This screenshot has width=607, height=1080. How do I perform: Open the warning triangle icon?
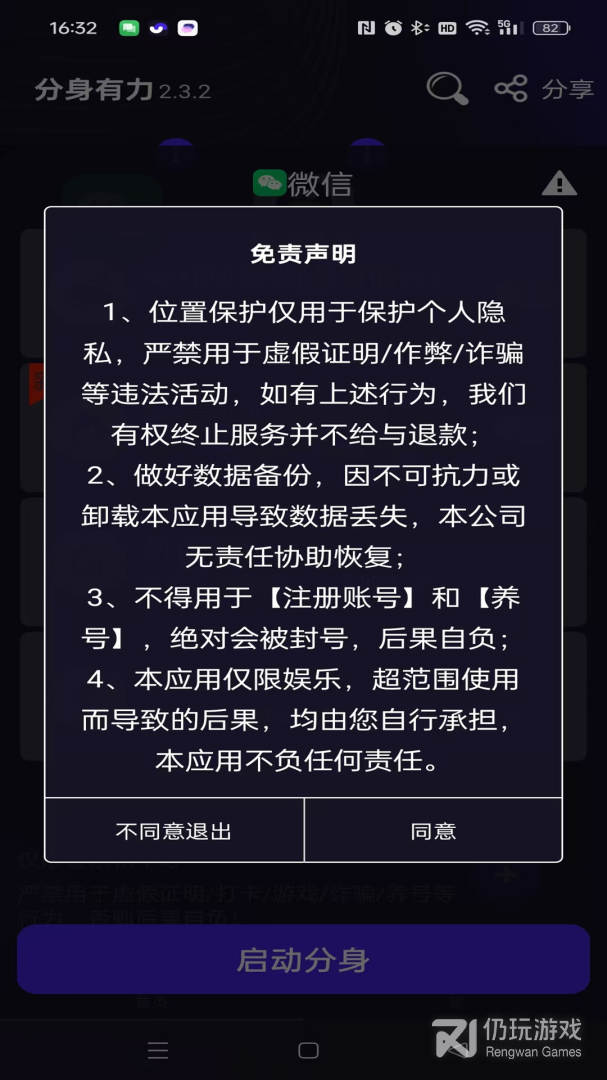[559, 183]
